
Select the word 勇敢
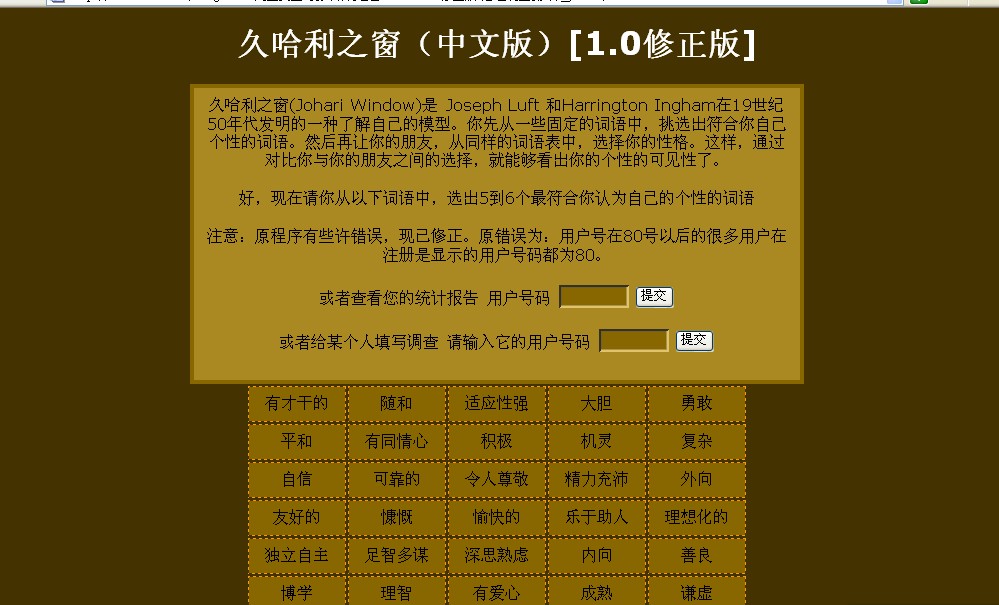coord(696,404)
